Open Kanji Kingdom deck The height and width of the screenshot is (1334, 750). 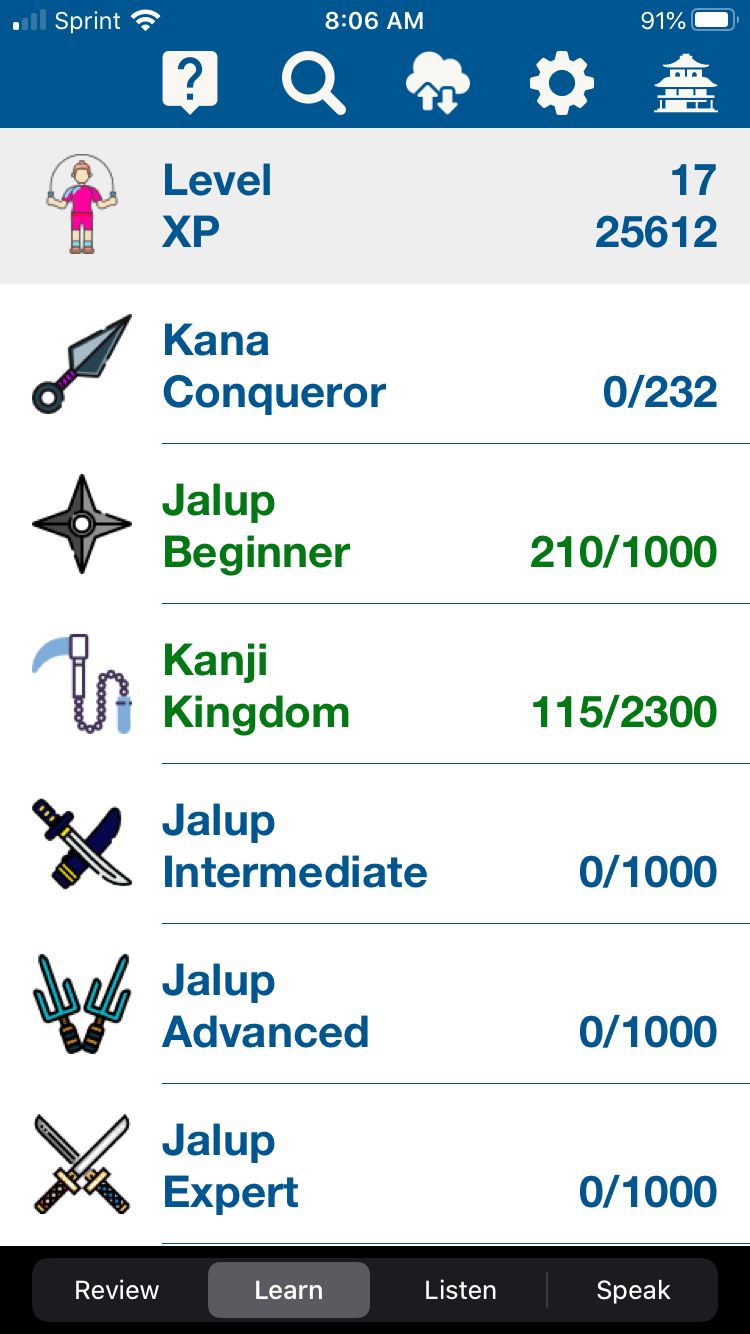coord(375,684)
